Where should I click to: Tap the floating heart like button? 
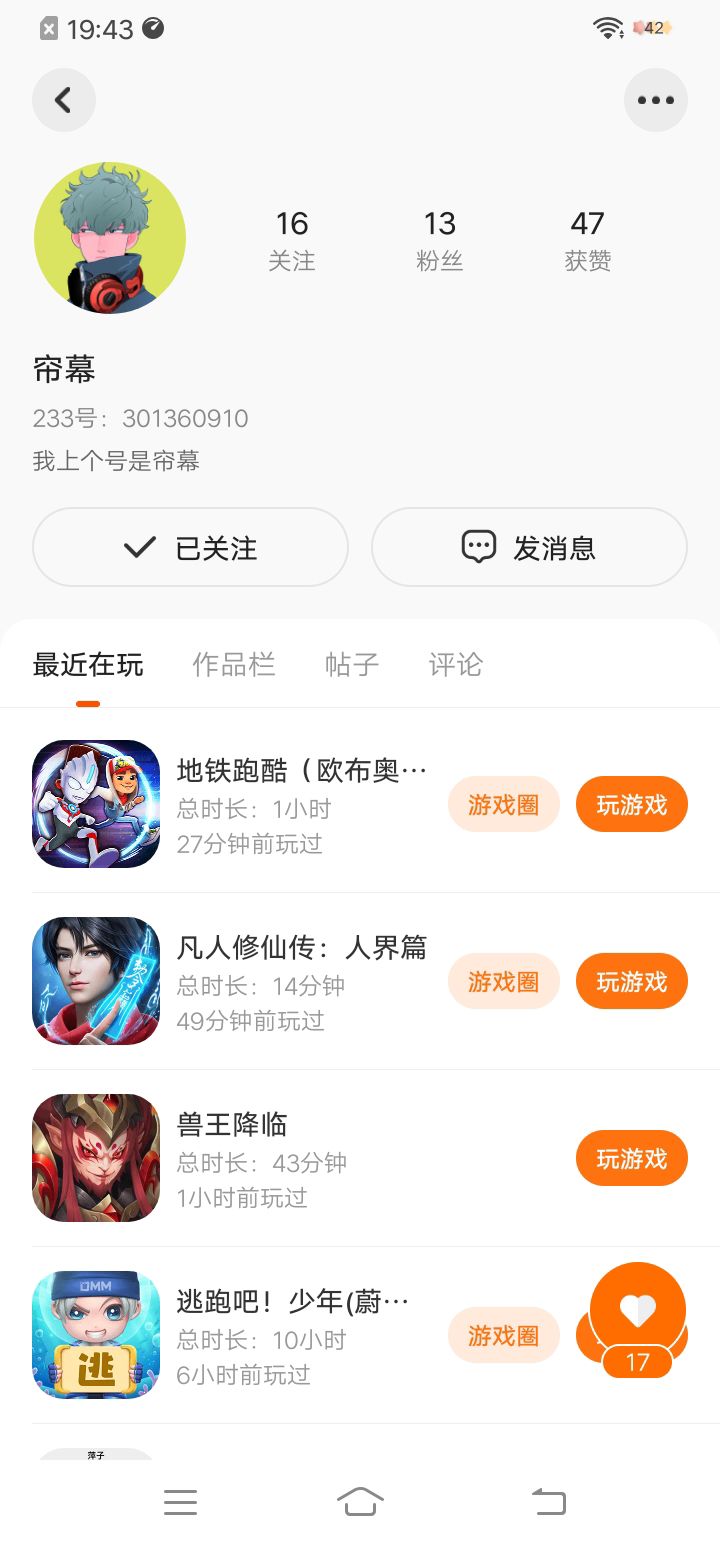[638, 1312]
